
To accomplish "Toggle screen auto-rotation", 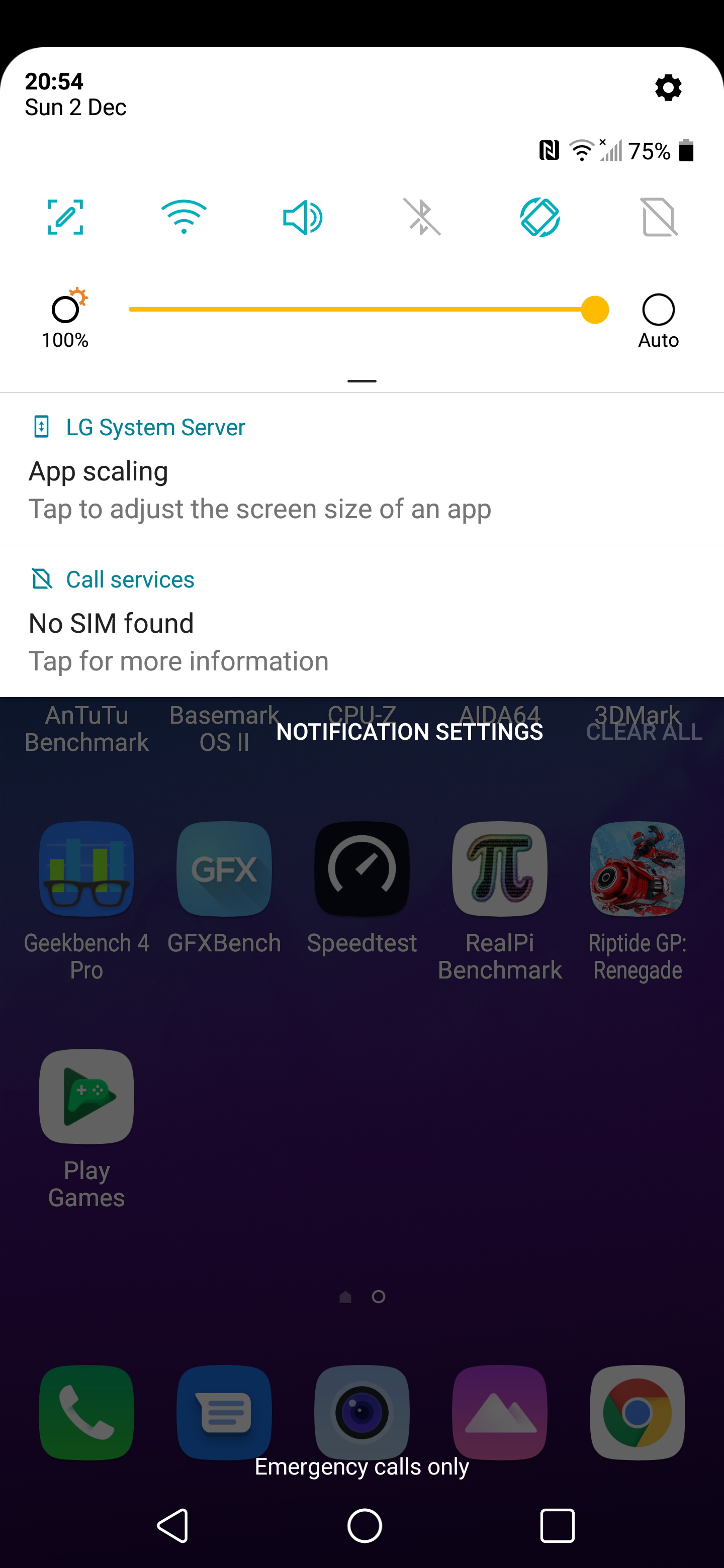I will pyautogui.click(x=540, y=217).
